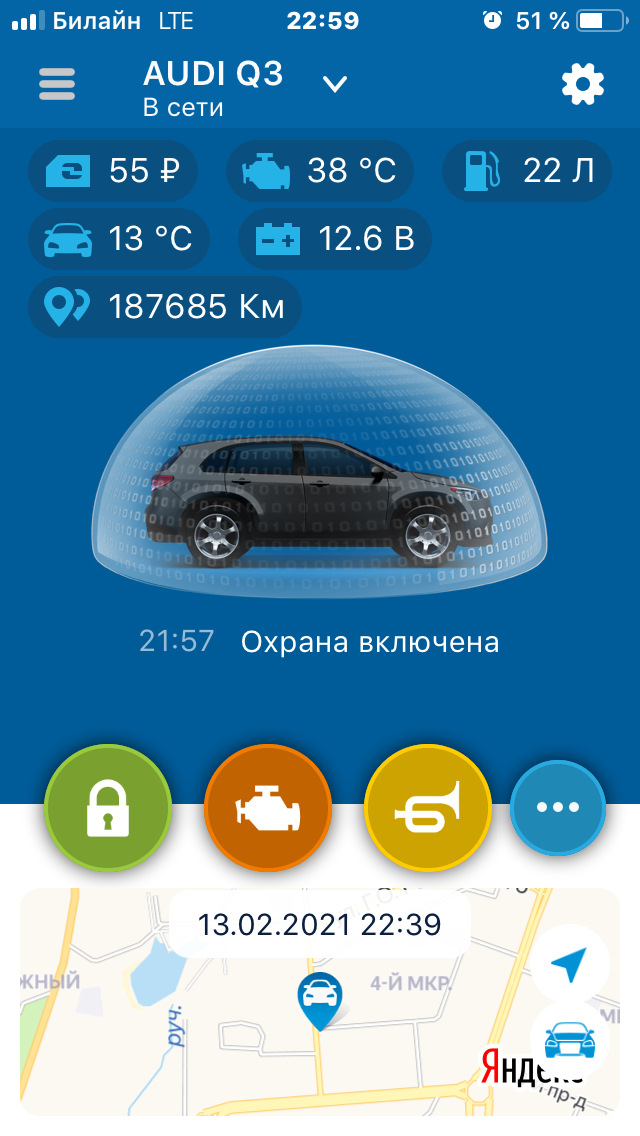Start engine with the orange button

point(267,808)
